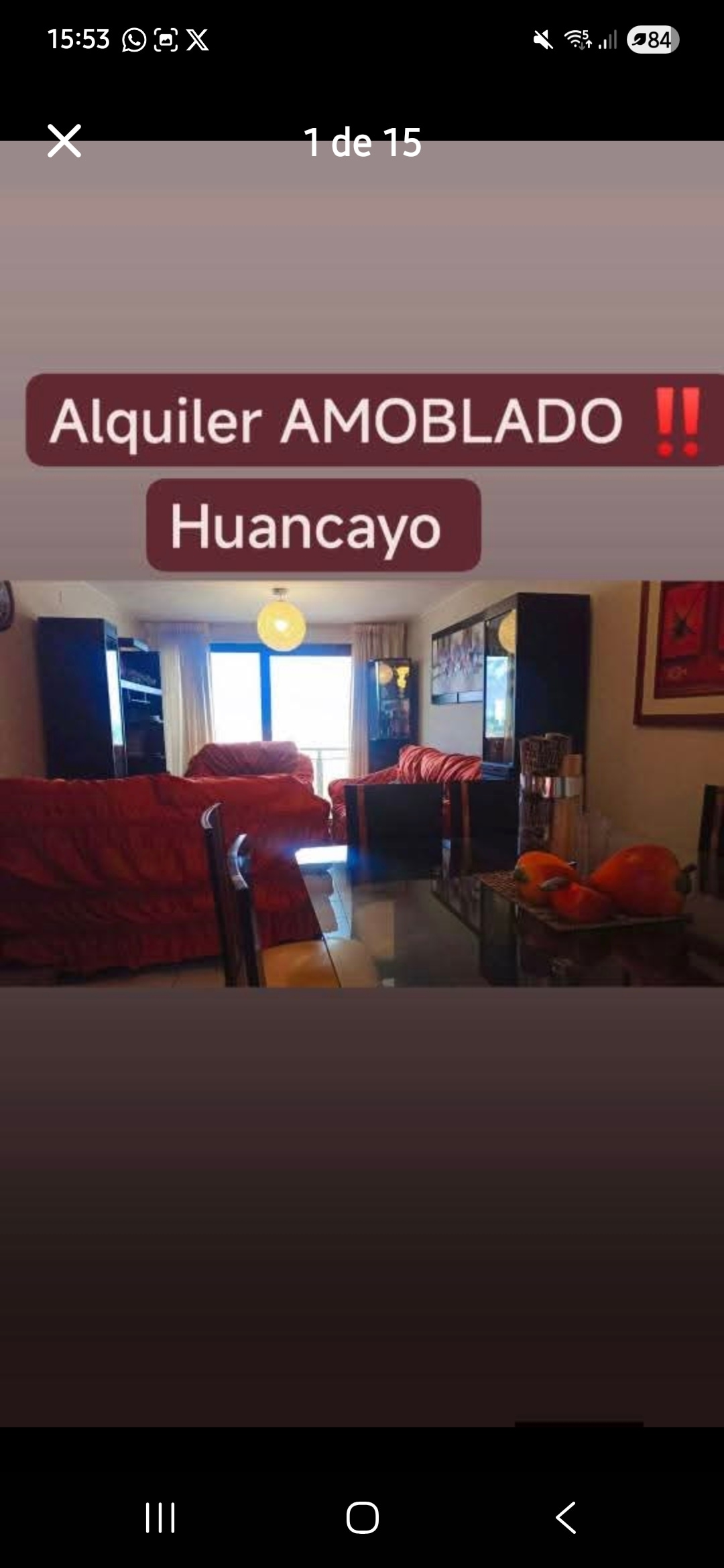Go back with the system back button
The width and height of the screenshot is (724, 1568).
click(566, 1518)
